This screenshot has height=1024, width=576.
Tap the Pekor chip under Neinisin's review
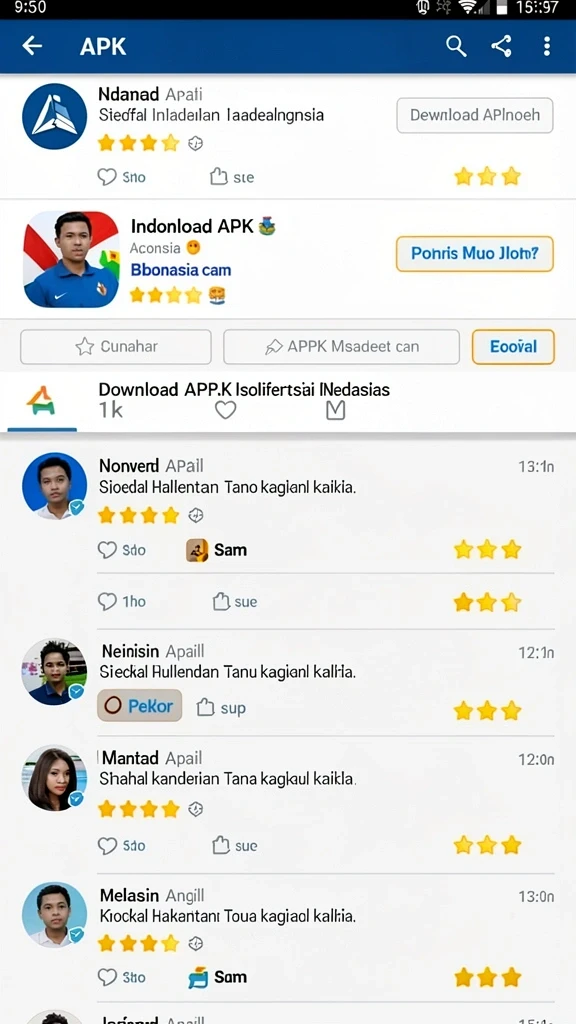[139, 706]
